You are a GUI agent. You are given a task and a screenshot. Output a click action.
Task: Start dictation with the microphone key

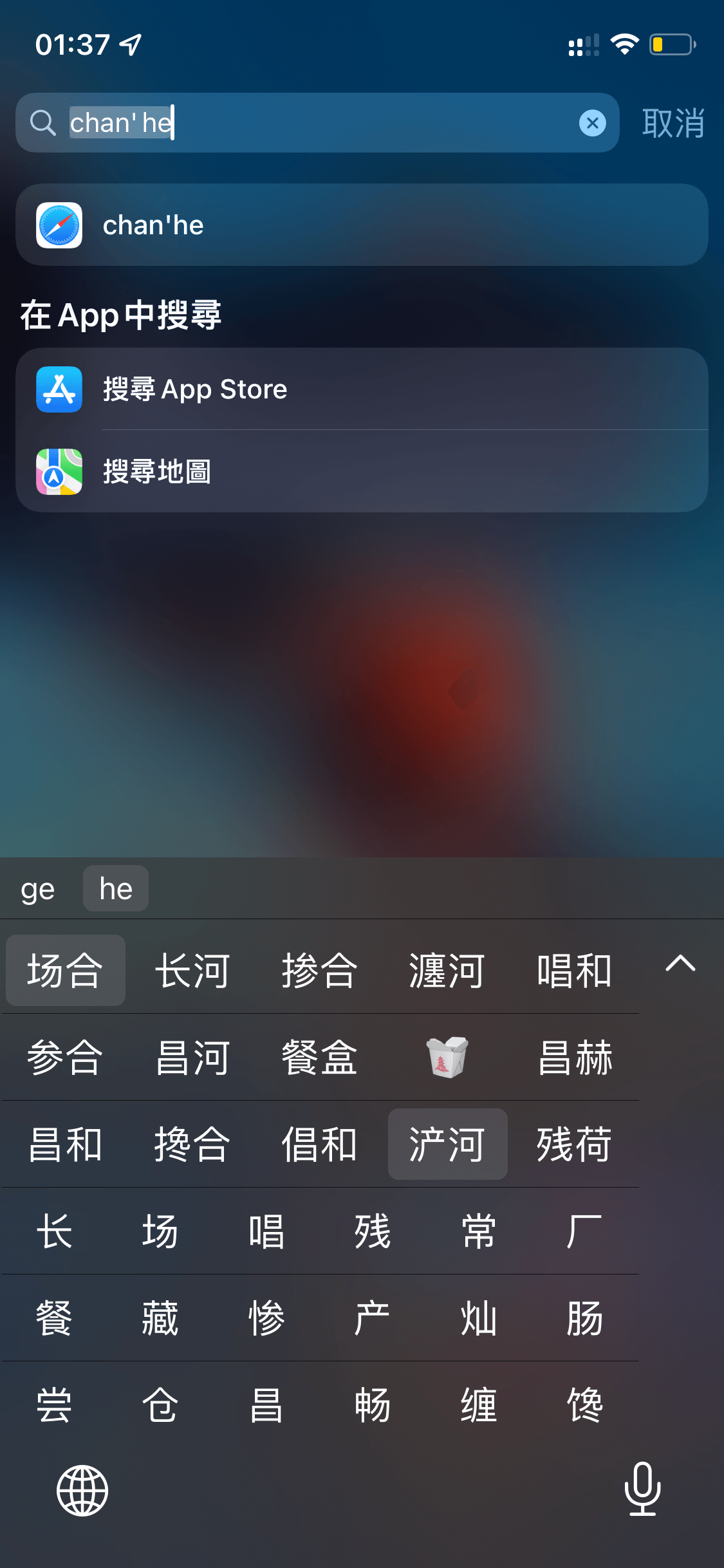pos(642,1489)
